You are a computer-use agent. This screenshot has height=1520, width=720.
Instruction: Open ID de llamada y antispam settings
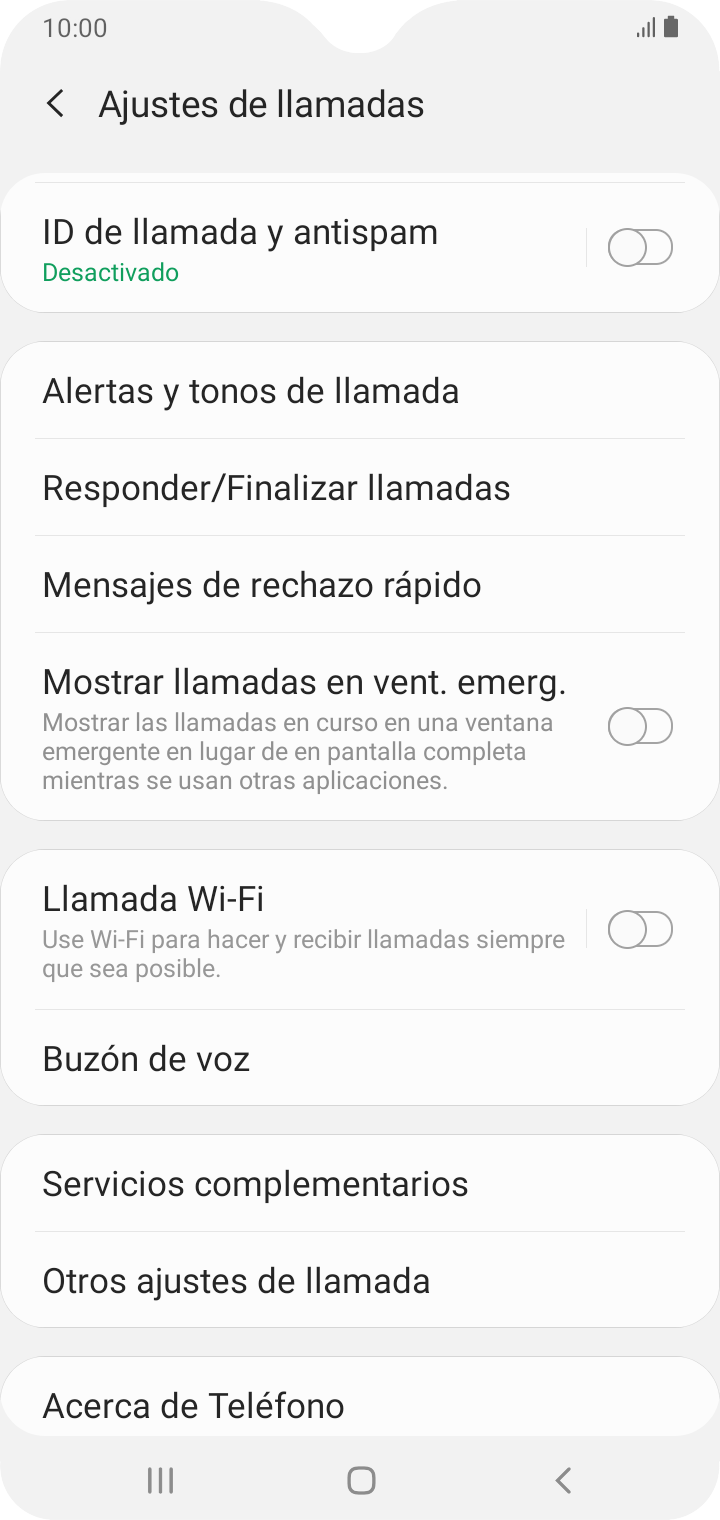point(293,248)
